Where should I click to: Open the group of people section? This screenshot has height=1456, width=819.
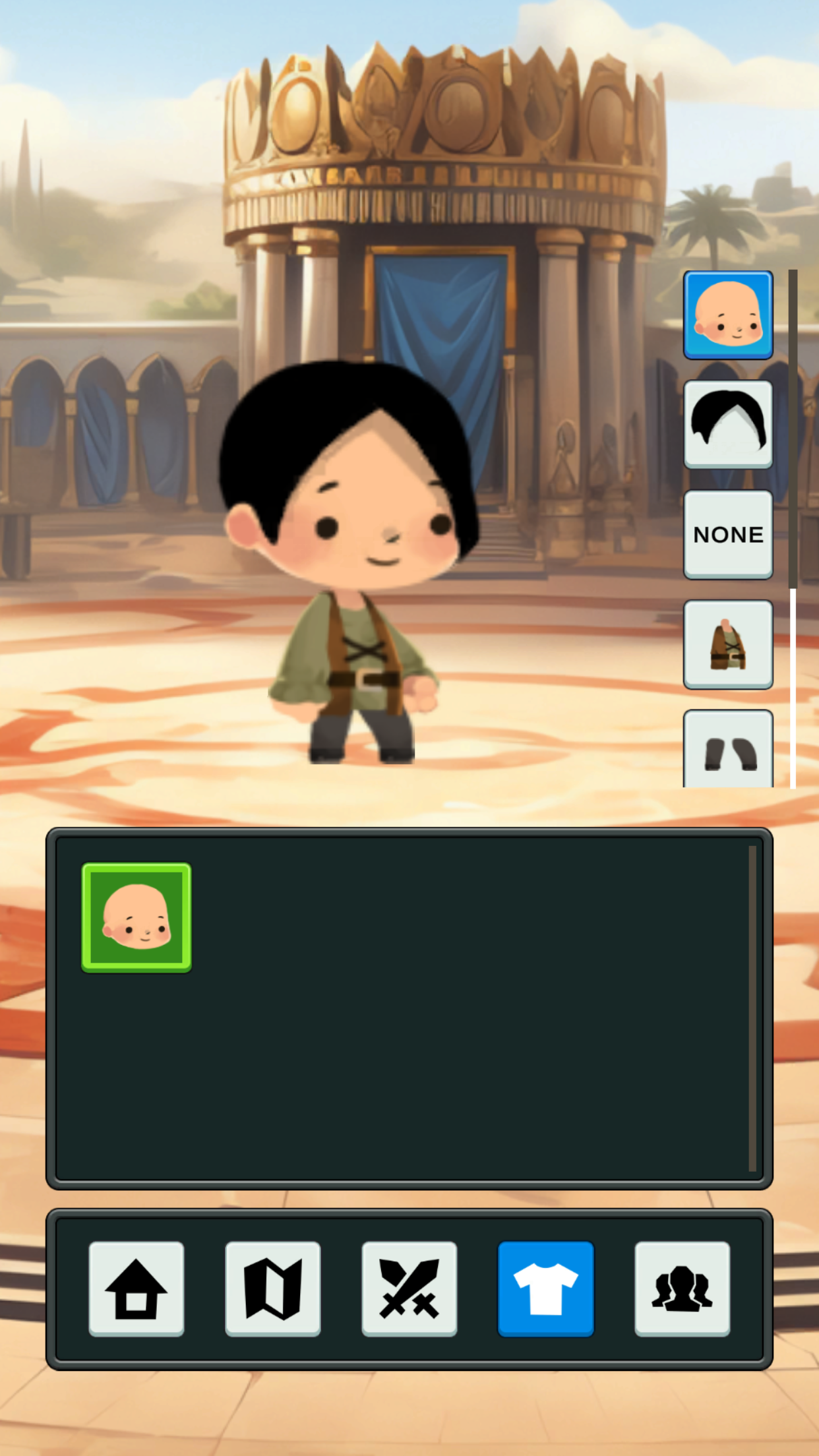pos(682,1289)
